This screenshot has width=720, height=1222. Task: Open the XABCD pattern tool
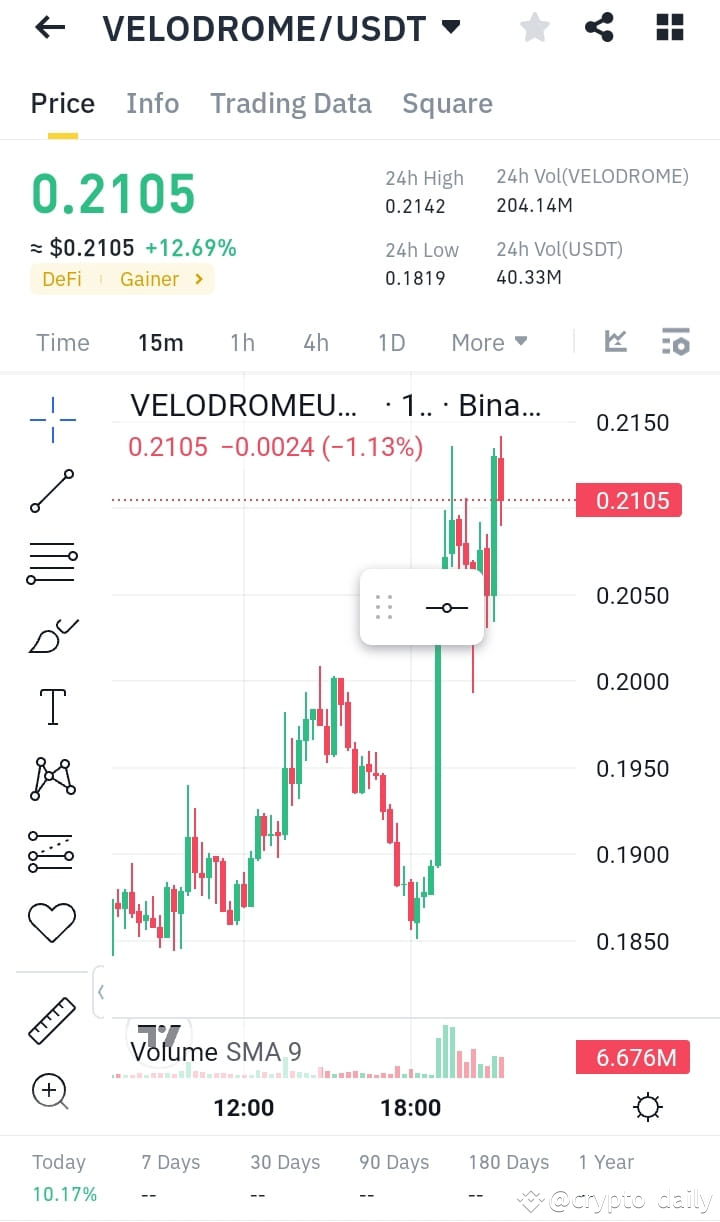52,778
